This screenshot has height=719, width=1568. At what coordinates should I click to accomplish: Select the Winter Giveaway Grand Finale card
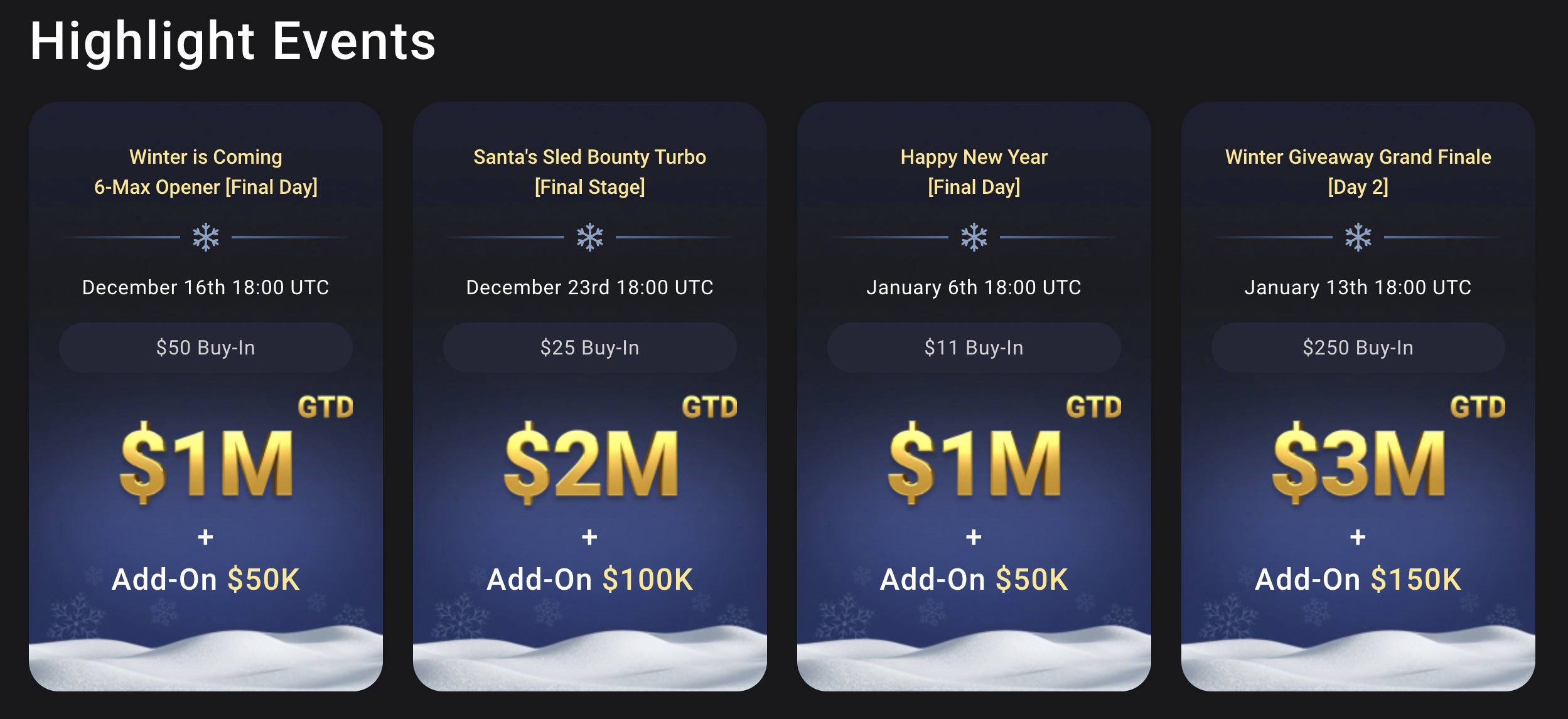tap(1358, 395)
